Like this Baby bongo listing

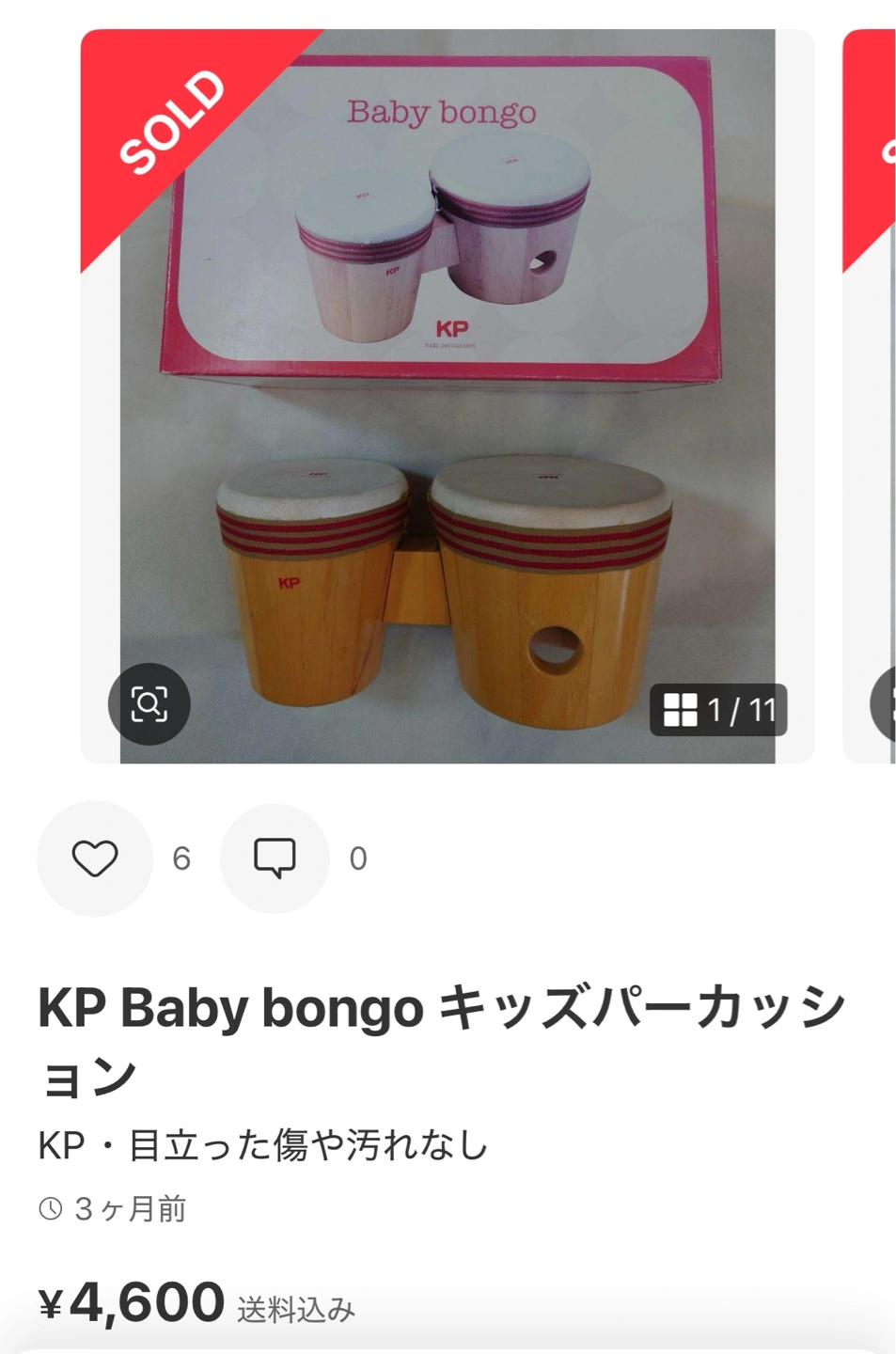[95, 858]
